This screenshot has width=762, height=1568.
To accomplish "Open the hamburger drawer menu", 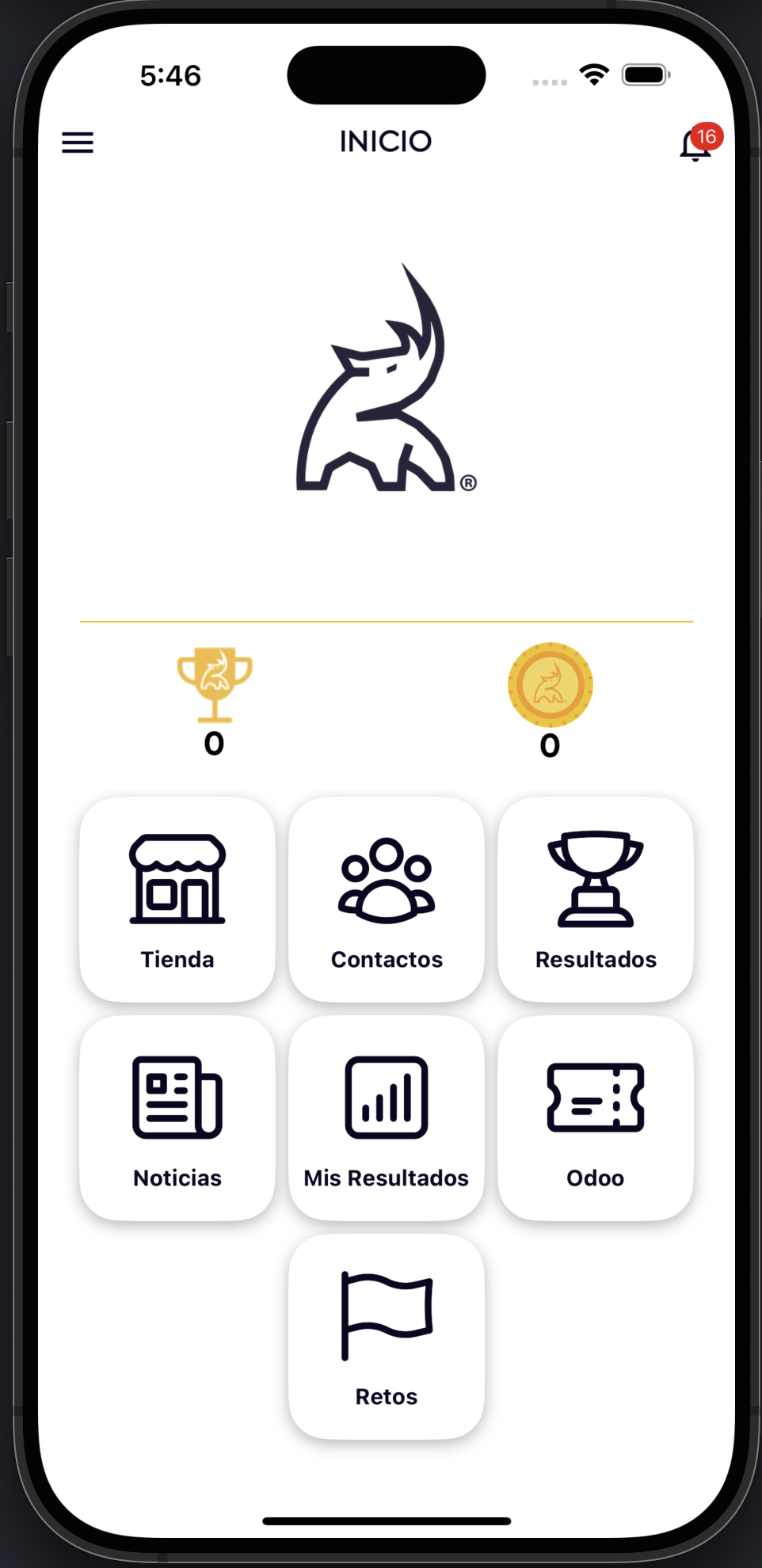I will [78, 143].
